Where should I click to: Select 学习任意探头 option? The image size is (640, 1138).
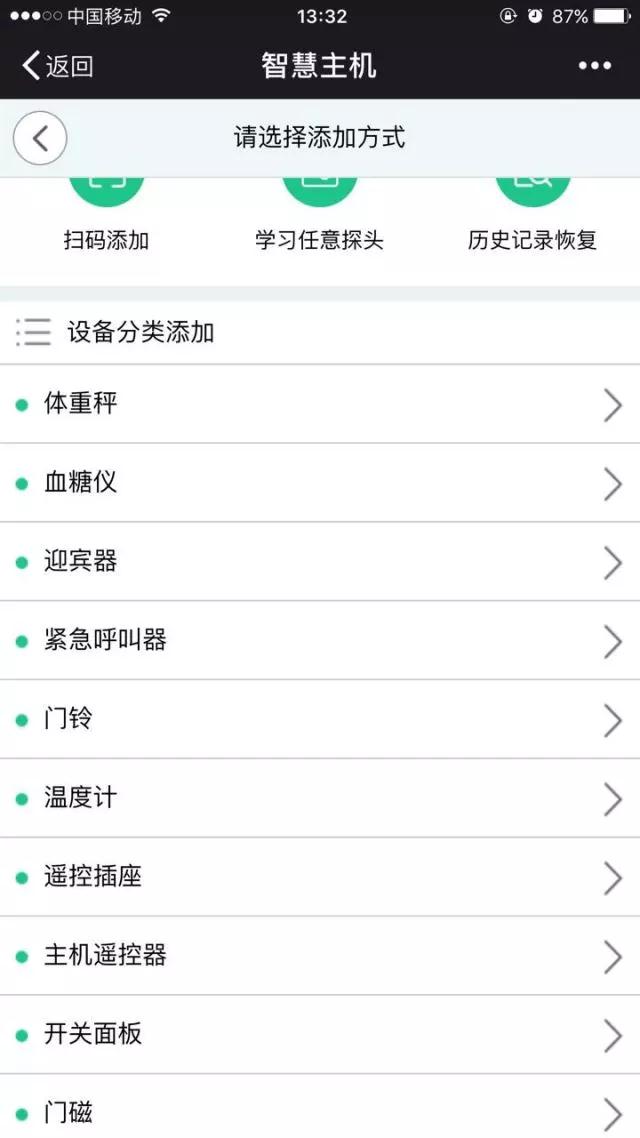(319, 218)
